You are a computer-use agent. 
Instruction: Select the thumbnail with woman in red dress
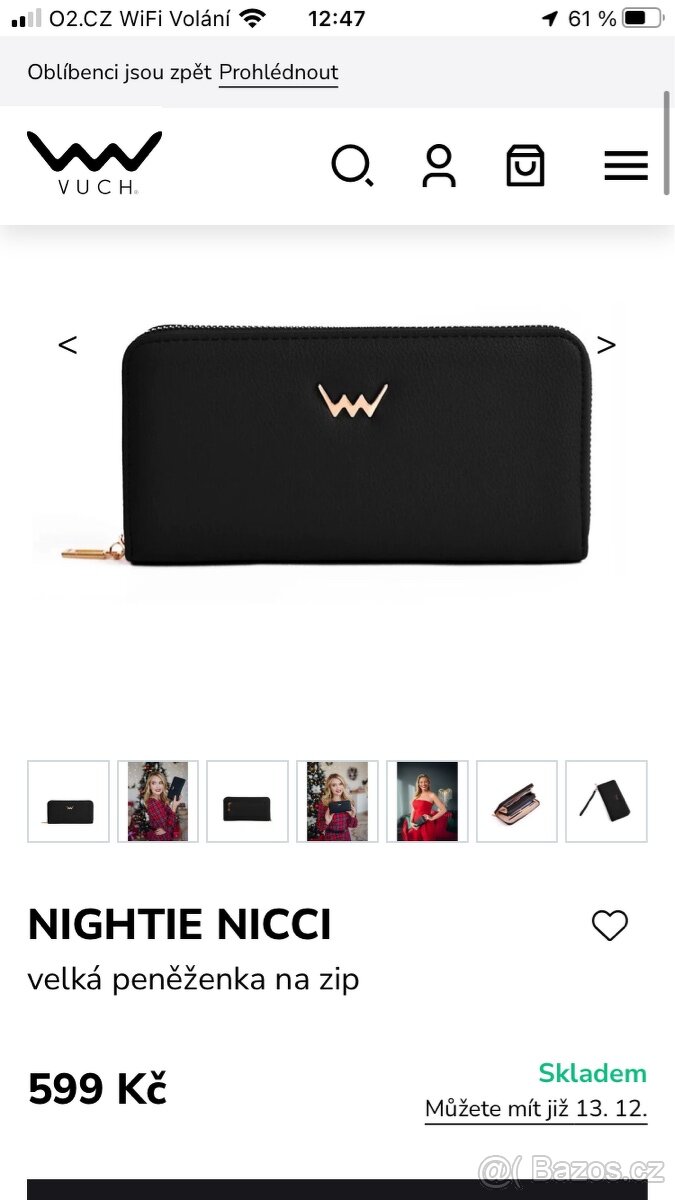coord(427,801)
